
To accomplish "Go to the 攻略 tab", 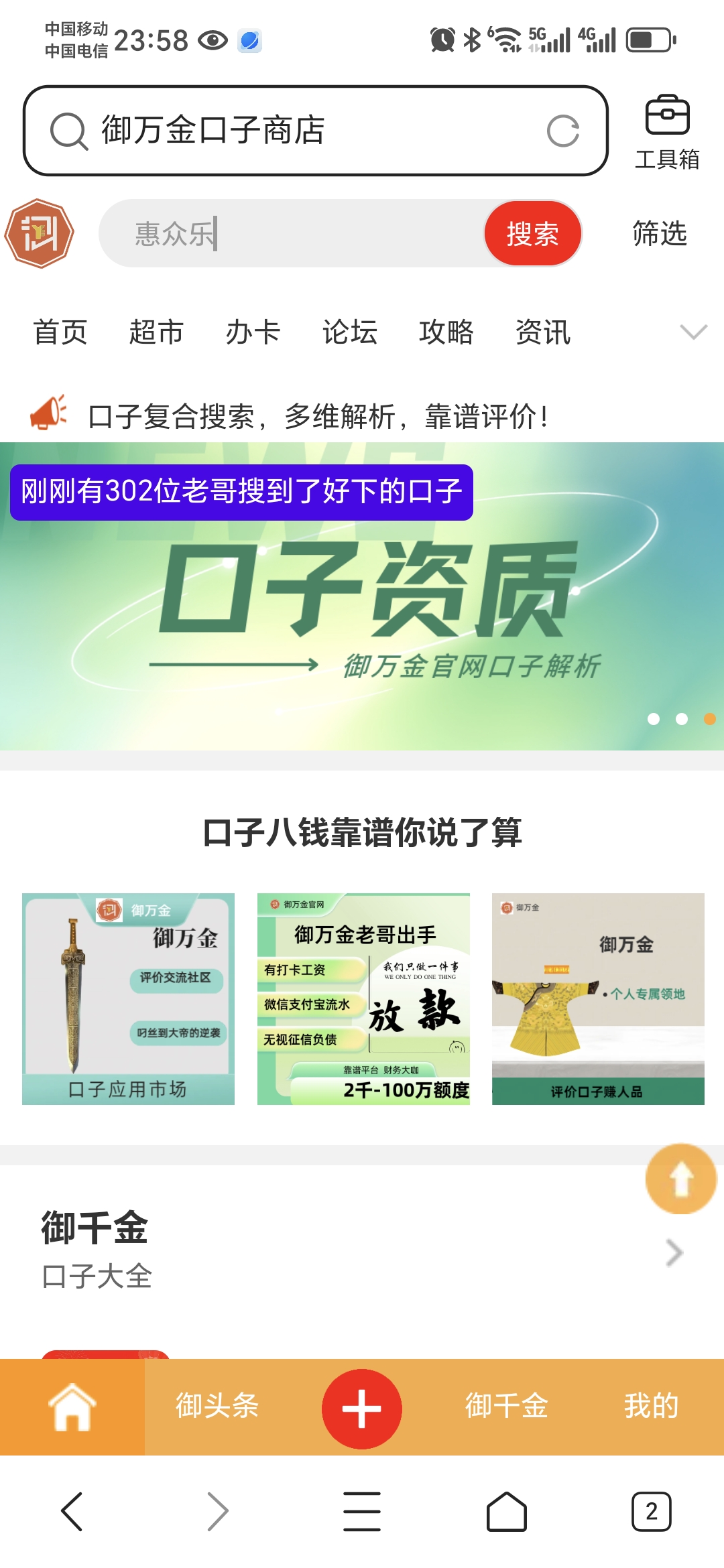I will [x=446, y=332].
